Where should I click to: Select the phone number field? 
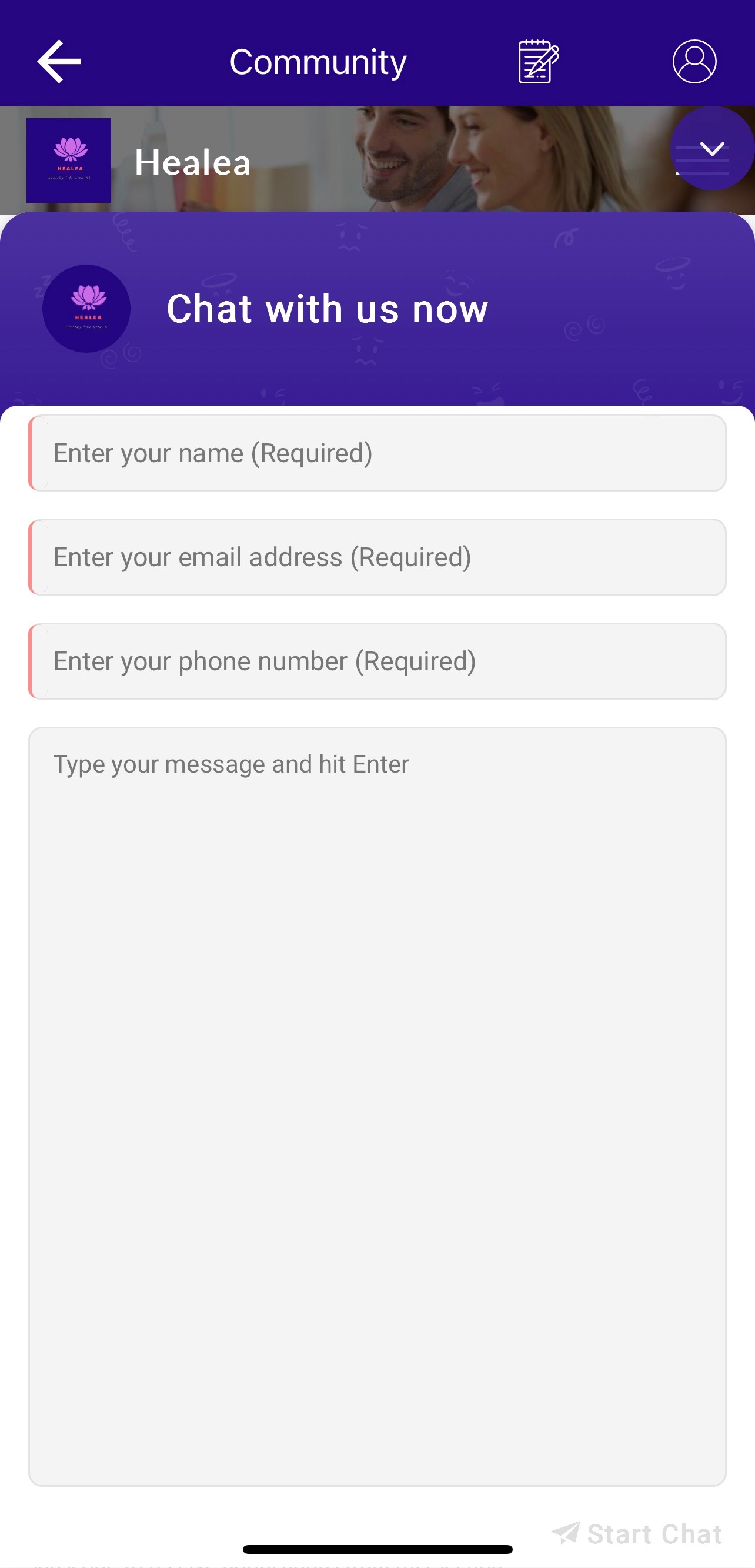coord(377,661)
